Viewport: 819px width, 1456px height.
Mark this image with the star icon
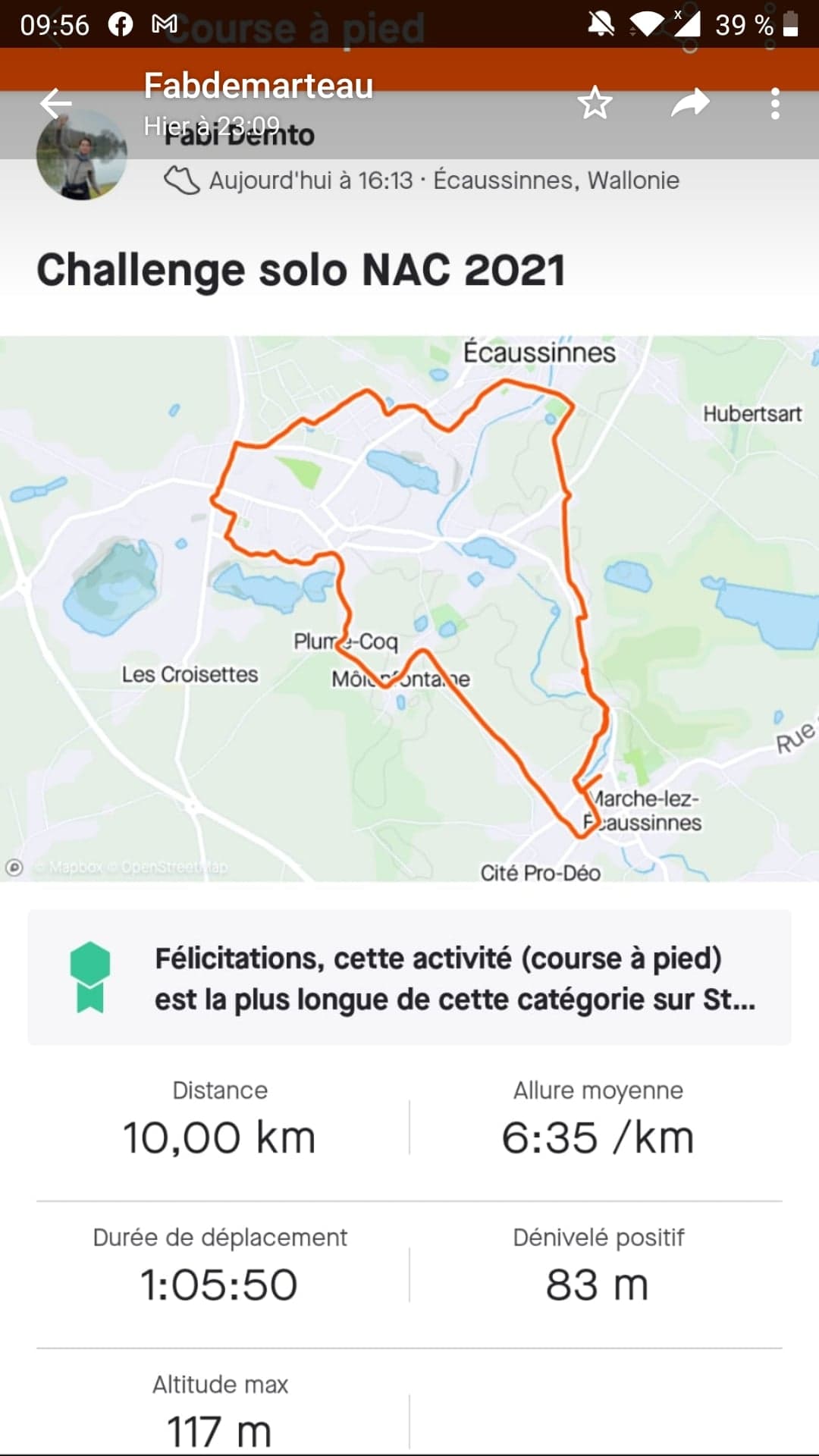coord(595,103)
